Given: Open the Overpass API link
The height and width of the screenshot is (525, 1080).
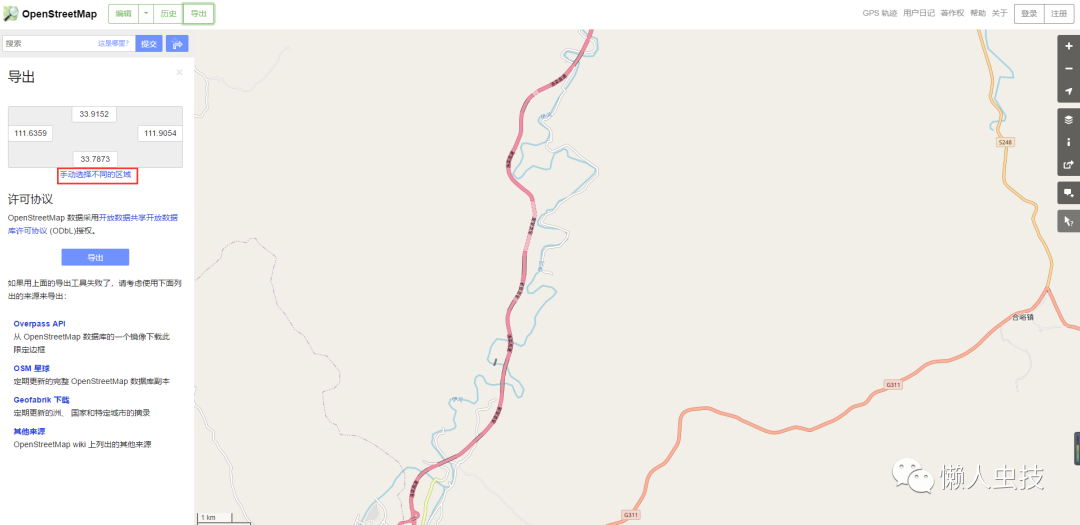Looking at the screenshot, I should (x=39, y=324).
